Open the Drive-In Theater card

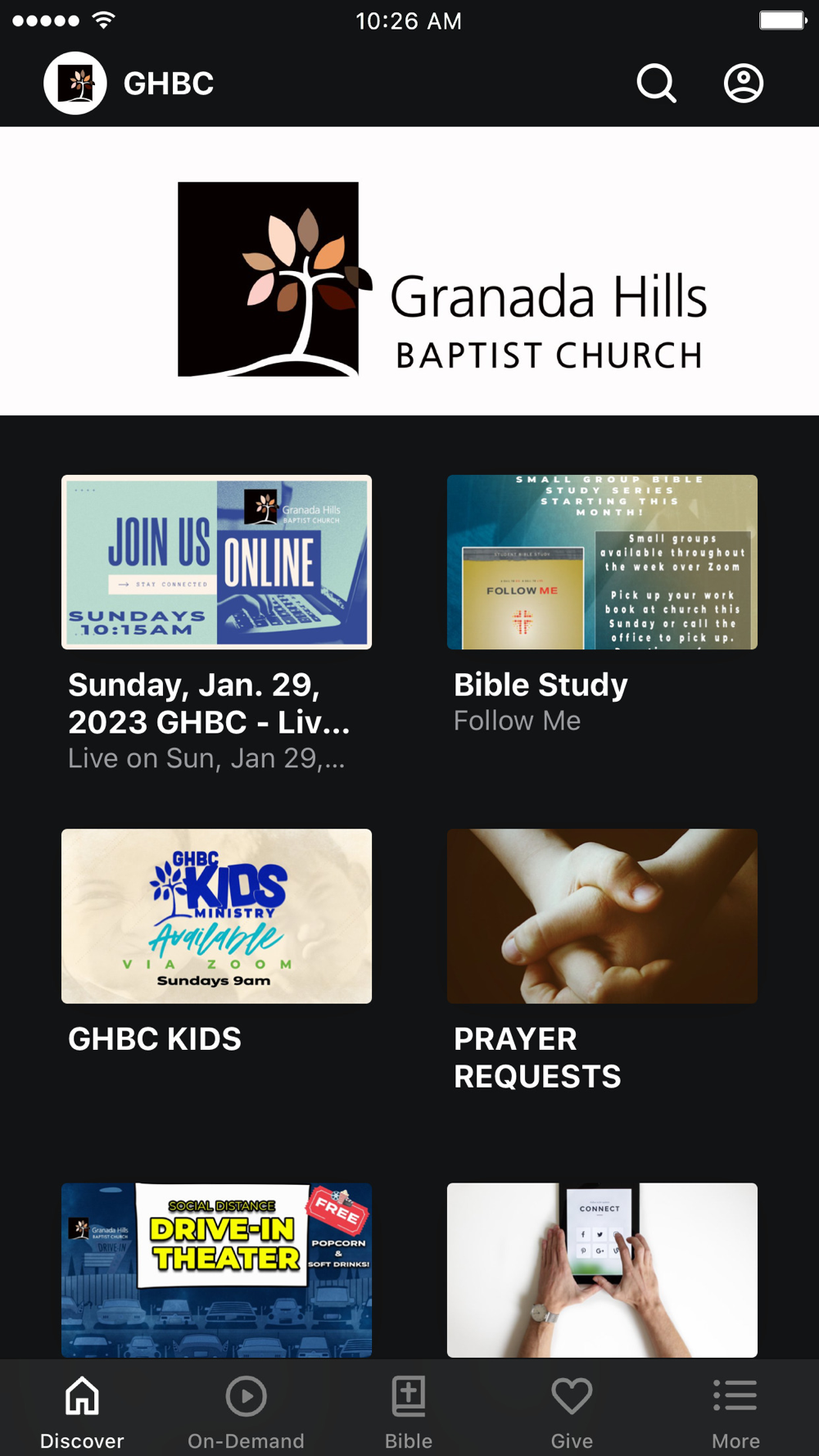[216, 1269]
